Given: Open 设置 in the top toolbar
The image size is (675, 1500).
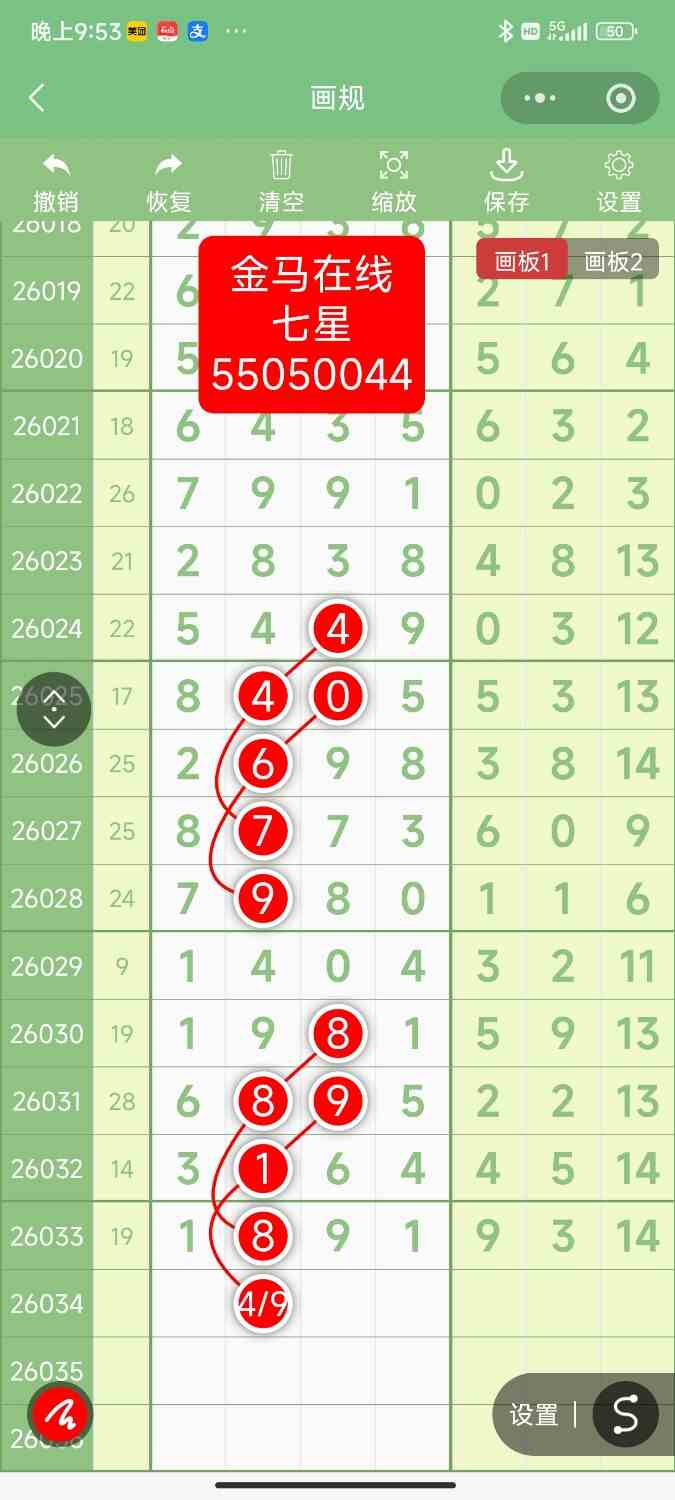Looking at the screenshot, I should point(619,182).
